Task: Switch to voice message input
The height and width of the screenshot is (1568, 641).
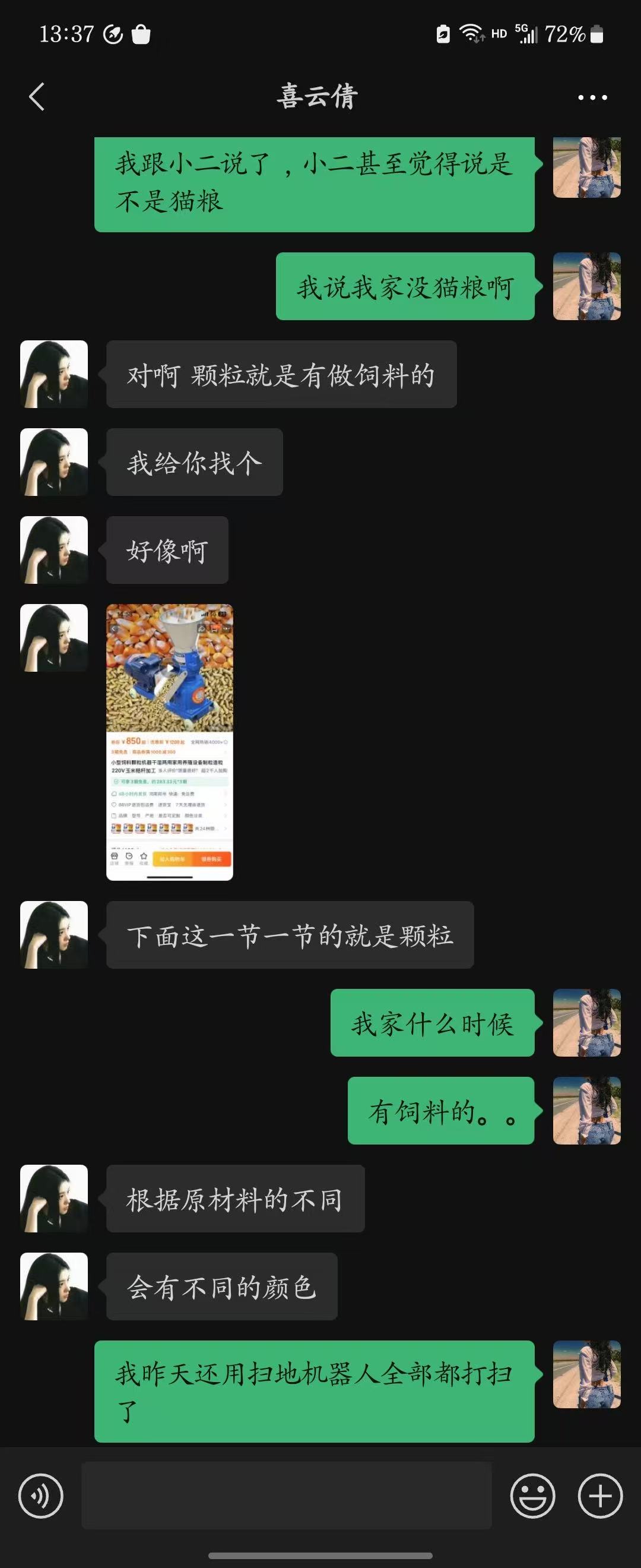Action: [41, 1496]
